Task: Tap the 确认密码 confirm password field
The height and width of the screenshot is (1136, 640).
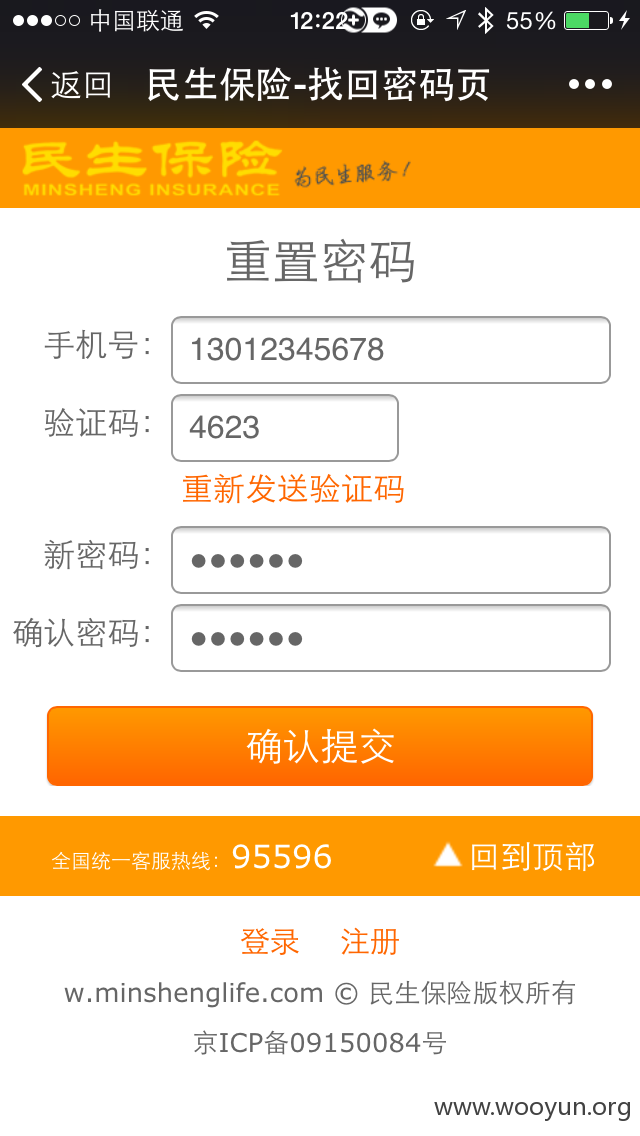Action: coord(391,638)
